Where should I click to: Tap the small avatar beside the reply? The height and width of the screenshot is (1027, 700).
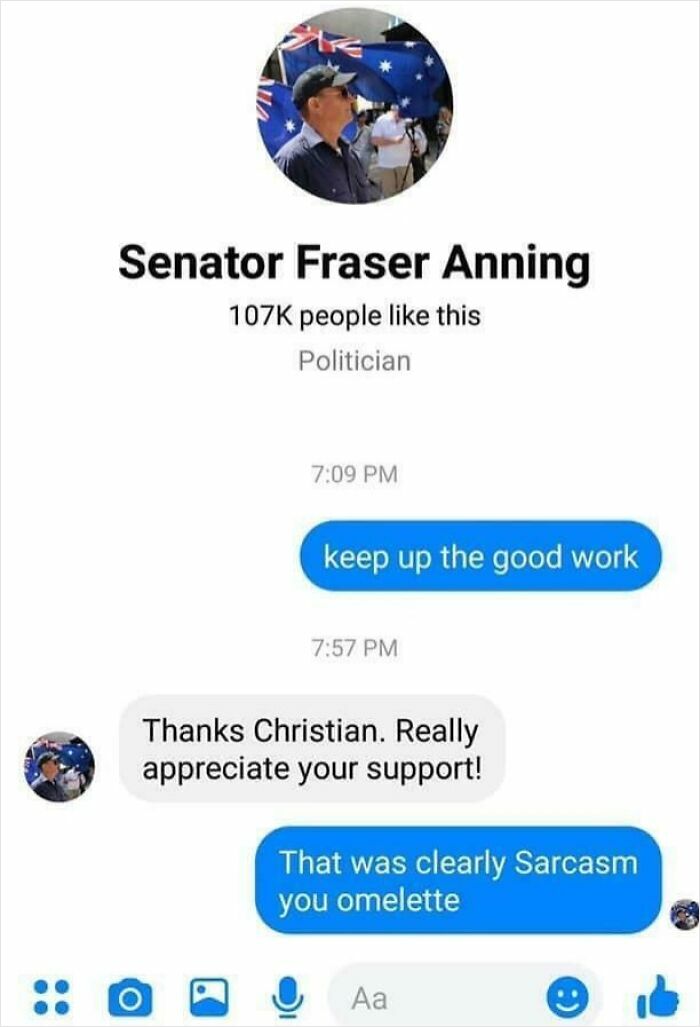pyautogui.click(x=60, y=767)
